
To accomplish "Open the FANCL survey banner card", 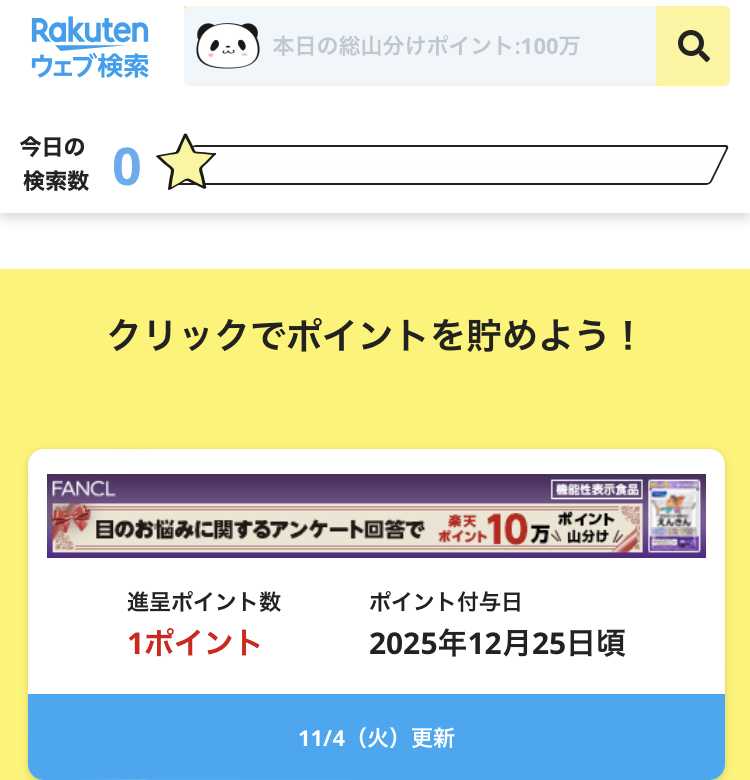I will click(376, 516).
